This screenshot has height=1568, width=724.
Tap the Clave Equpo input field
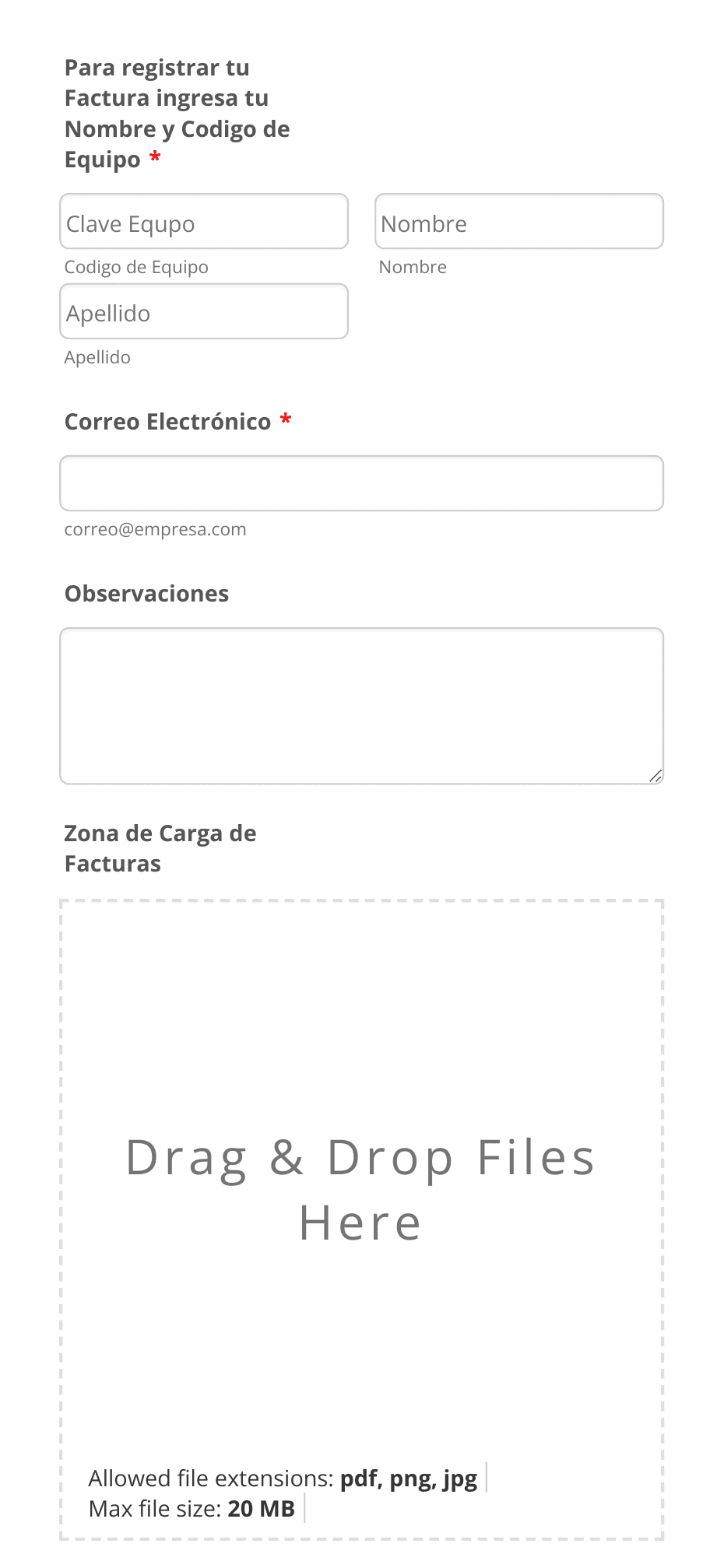(x=204, y=222)
